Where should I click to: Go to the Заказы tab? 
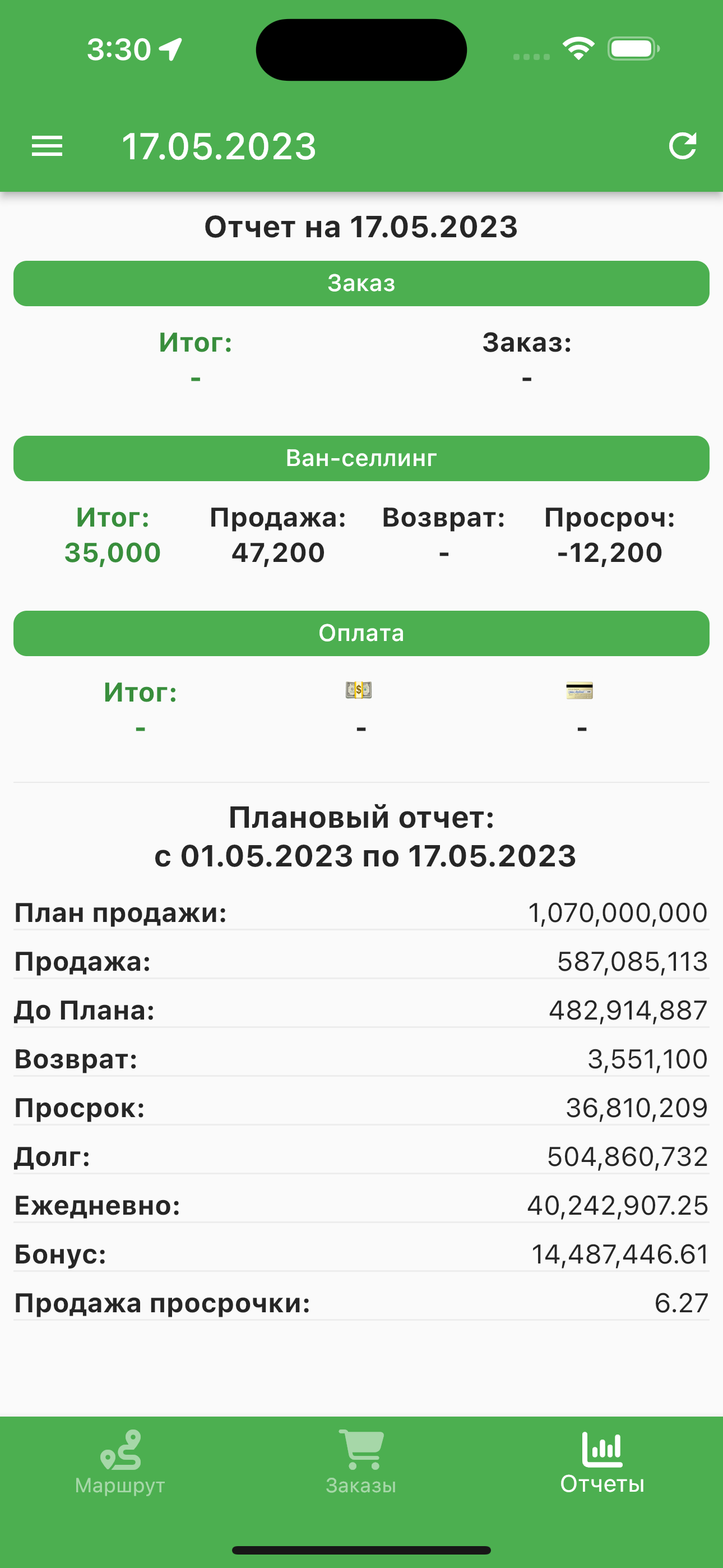pyautogui.click(x=361, y=1462)
